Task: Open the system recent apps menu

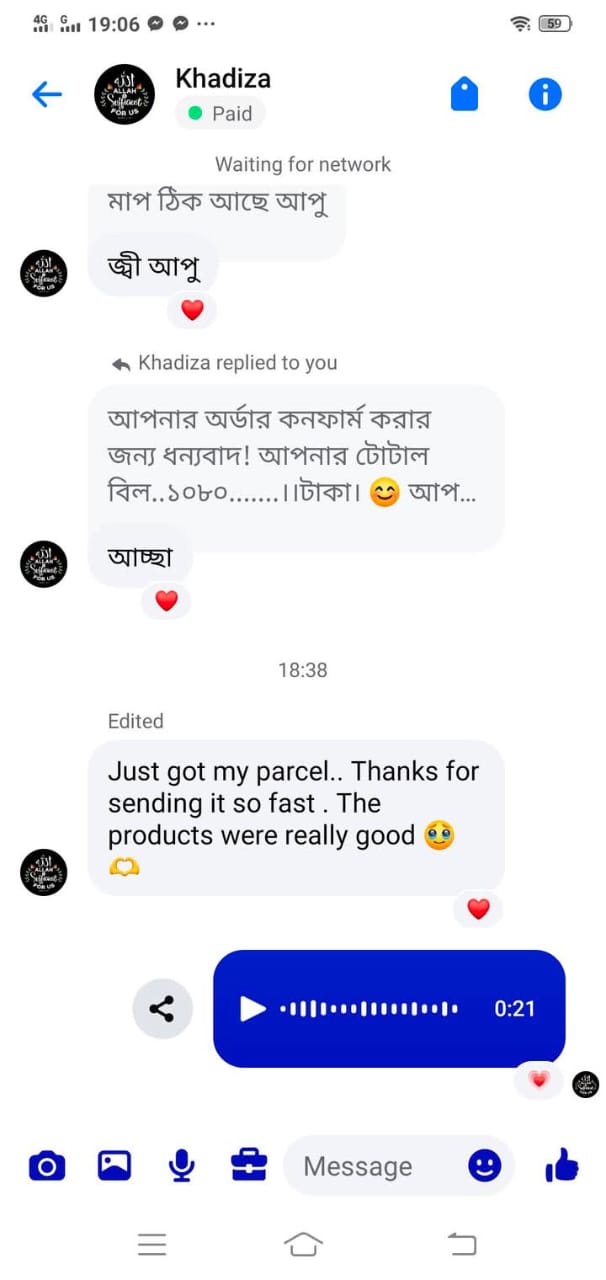Action: click(152, 1244)
